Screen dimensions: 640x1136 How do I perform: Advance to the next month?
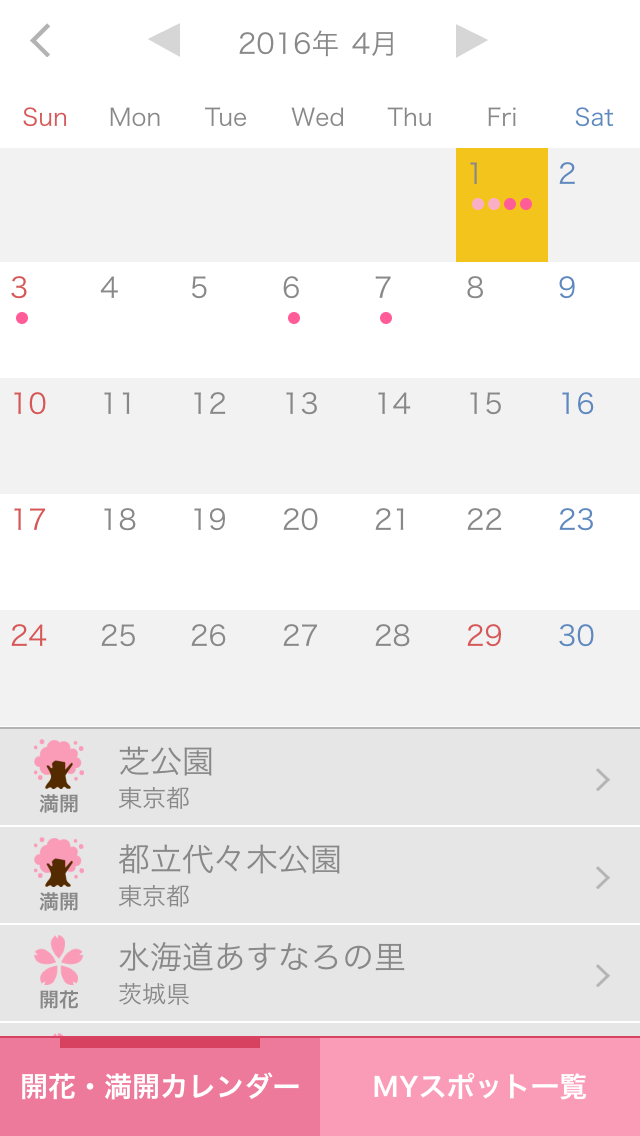click(472, 41)
